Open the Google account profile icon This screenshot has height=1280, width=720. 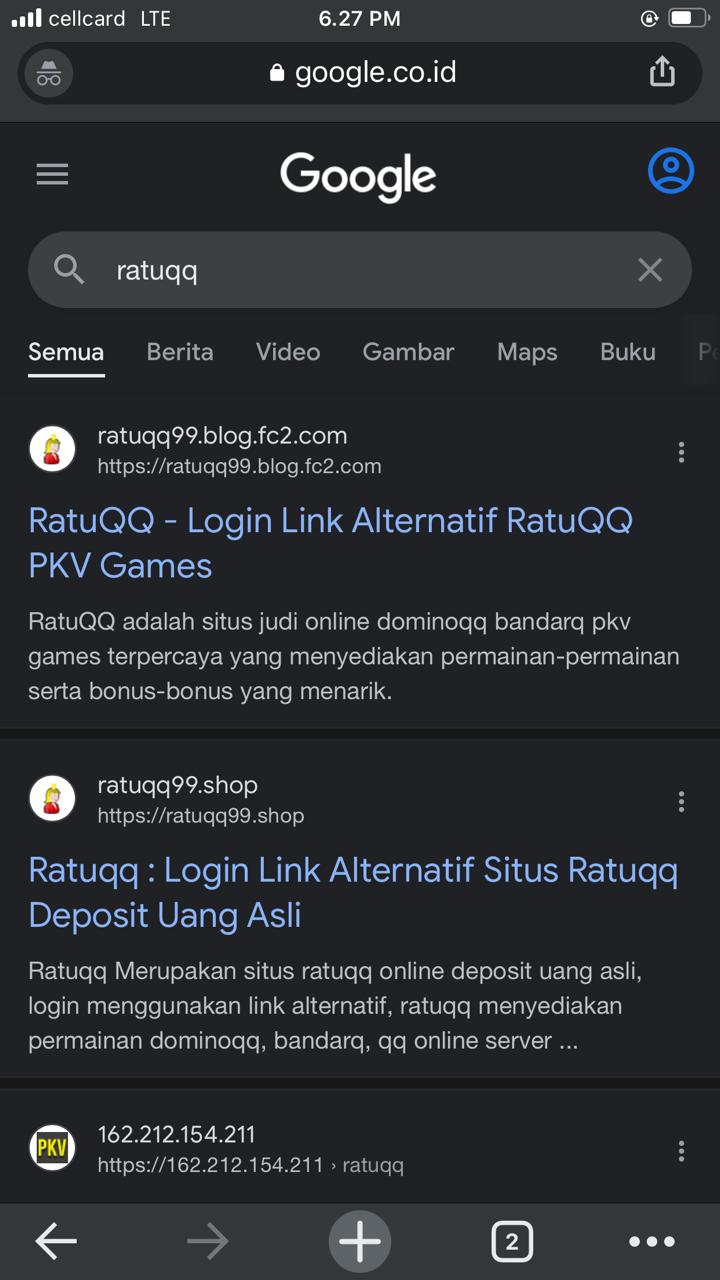(671, 171)
